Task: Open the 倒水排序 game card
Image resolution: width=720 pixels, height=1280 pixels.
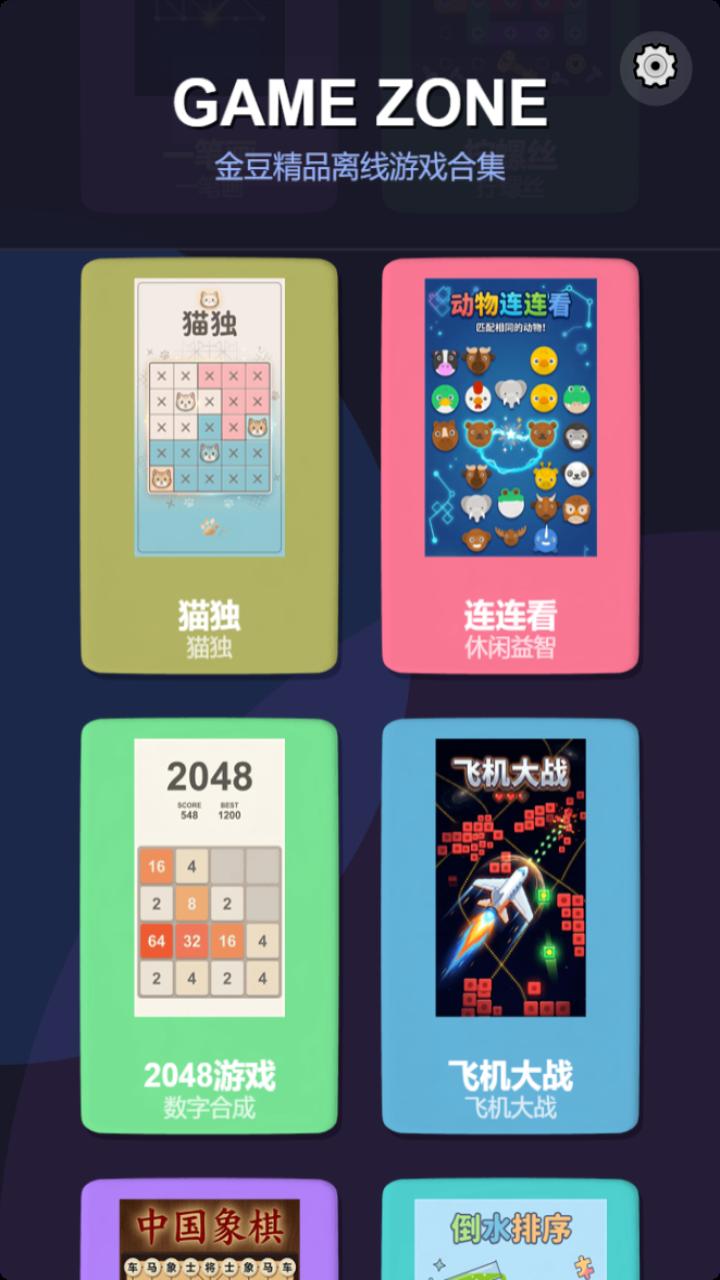Action: pos(510,1232)
